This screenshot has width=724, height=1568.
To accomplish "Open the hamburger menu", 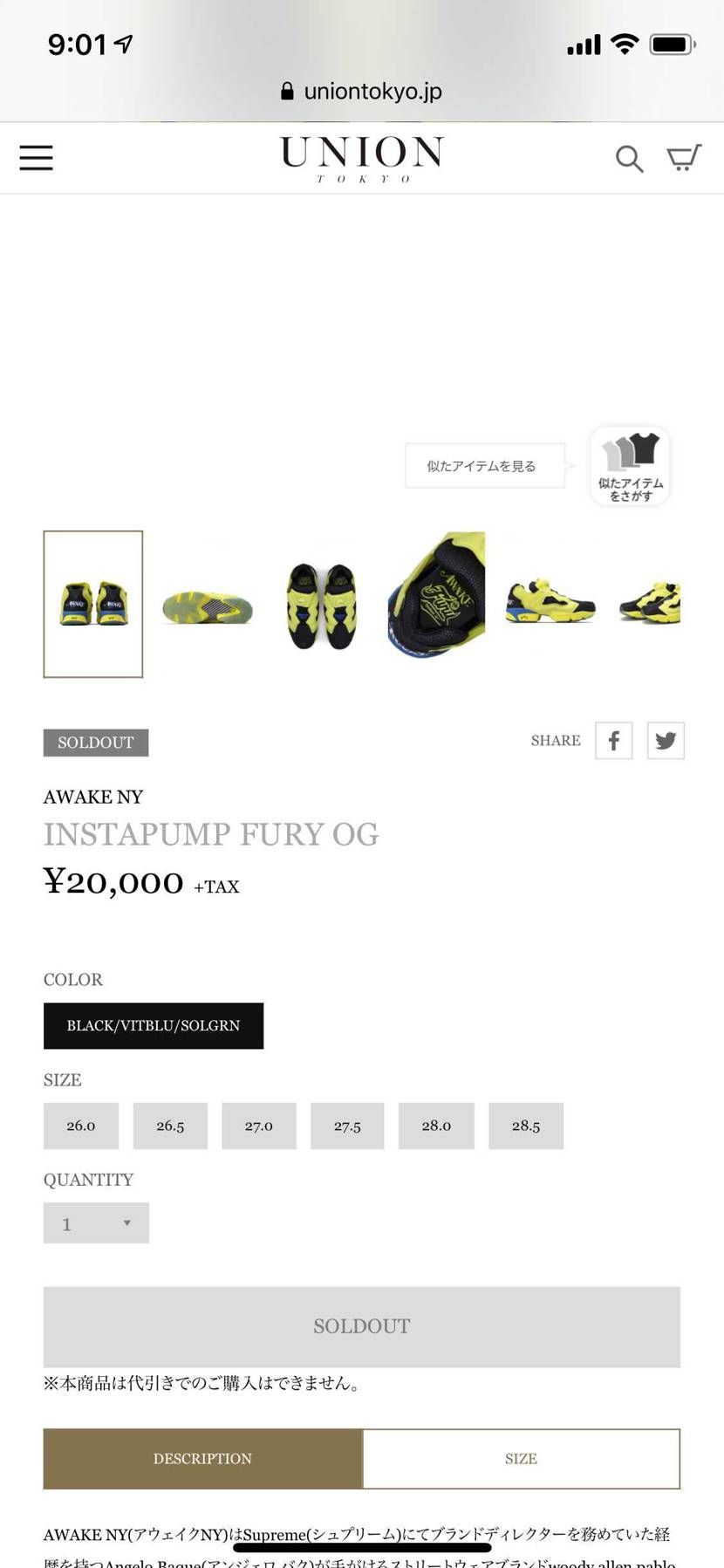I will click(x=36, y=158).
